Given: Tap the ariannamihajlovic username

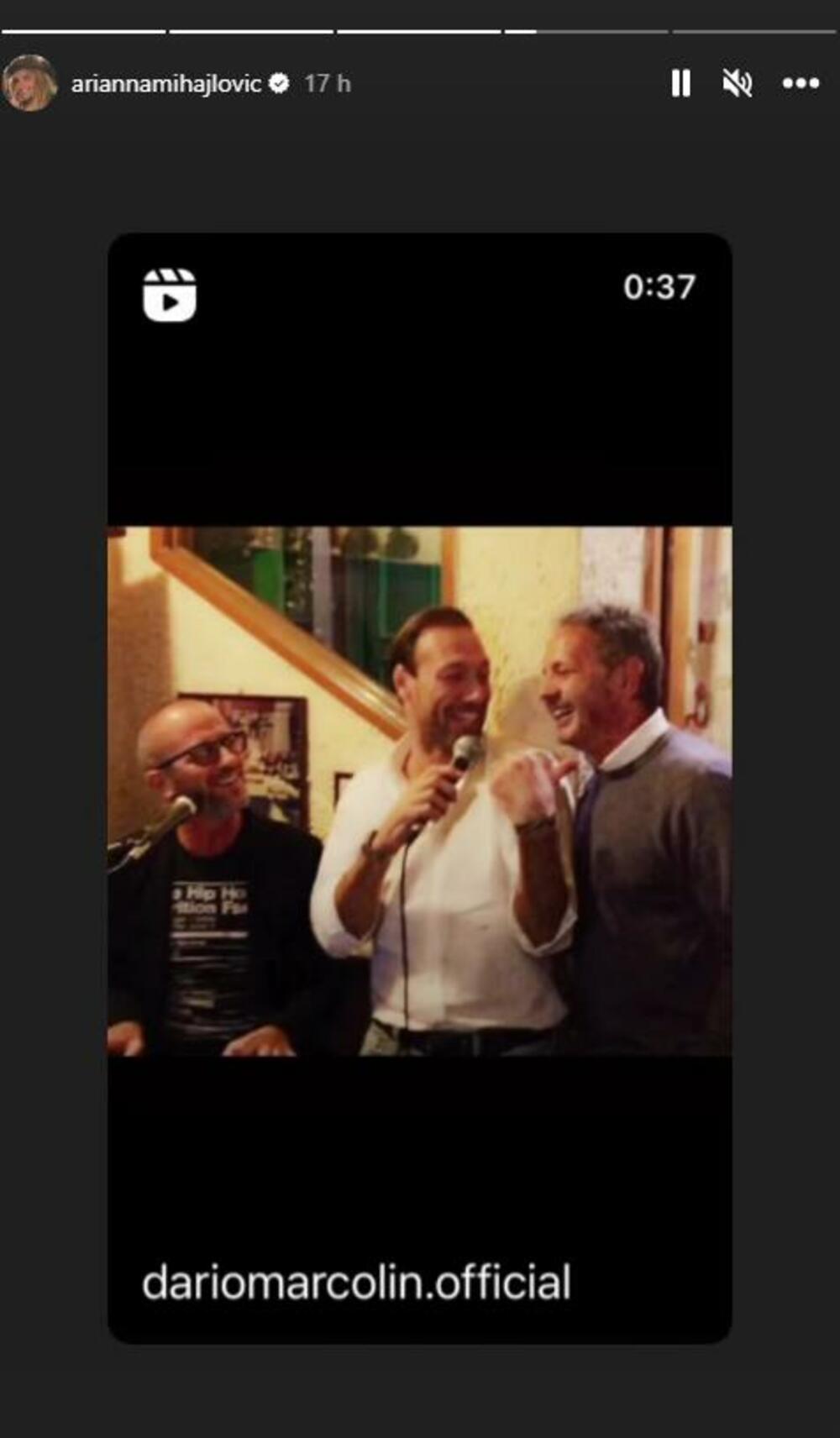Looking at the screenshot, I should 166,84.
